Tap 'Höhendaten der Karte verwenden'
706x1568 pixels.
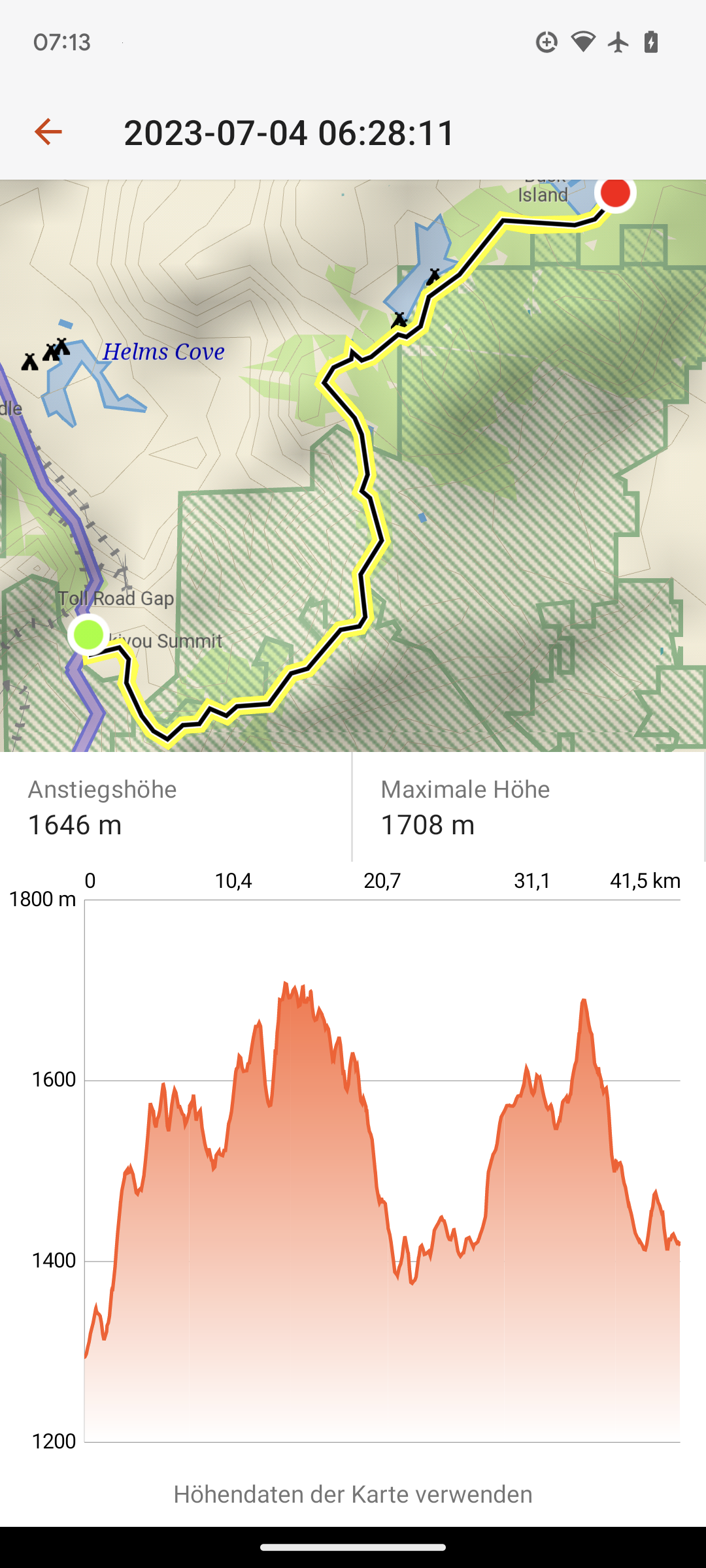pos(353,1494)
